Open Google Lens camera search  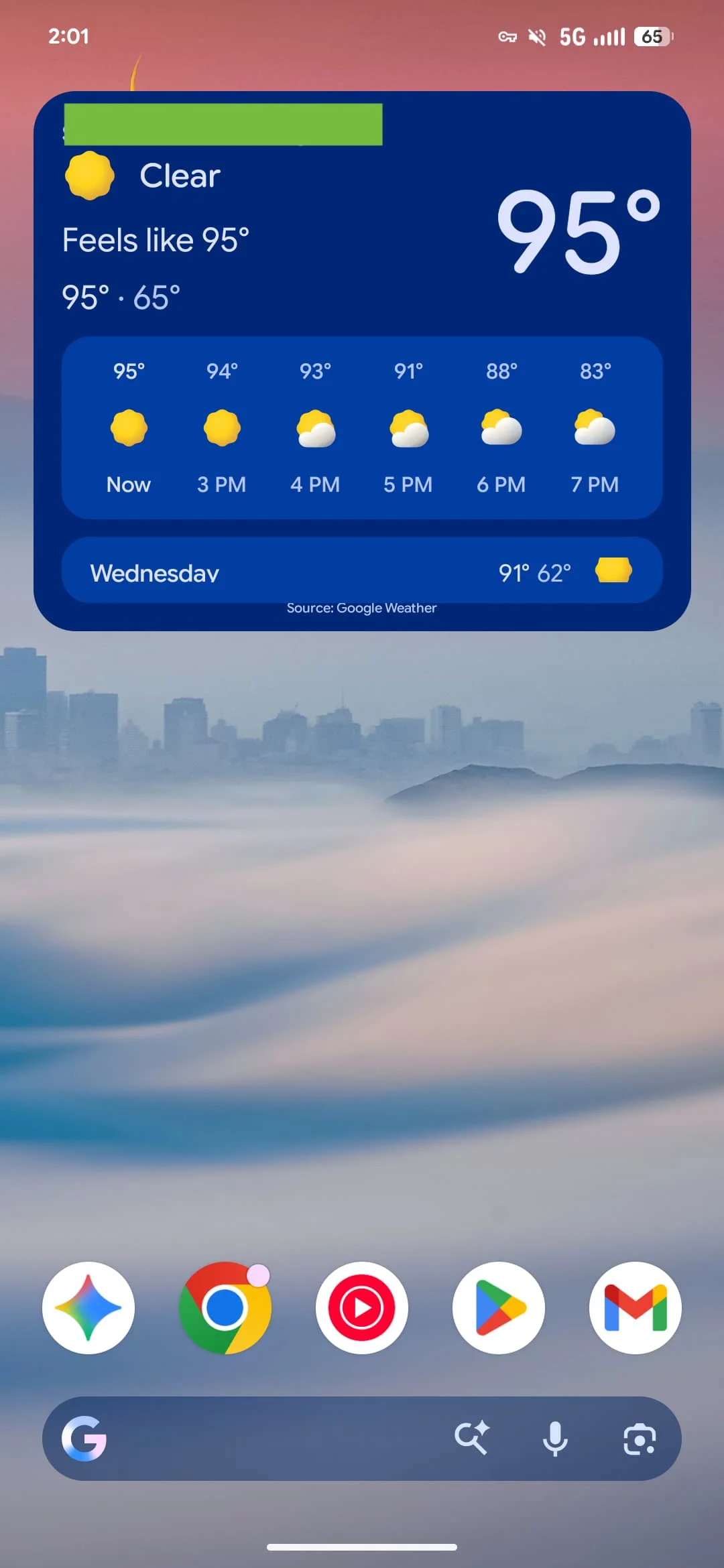[640, 1438]
